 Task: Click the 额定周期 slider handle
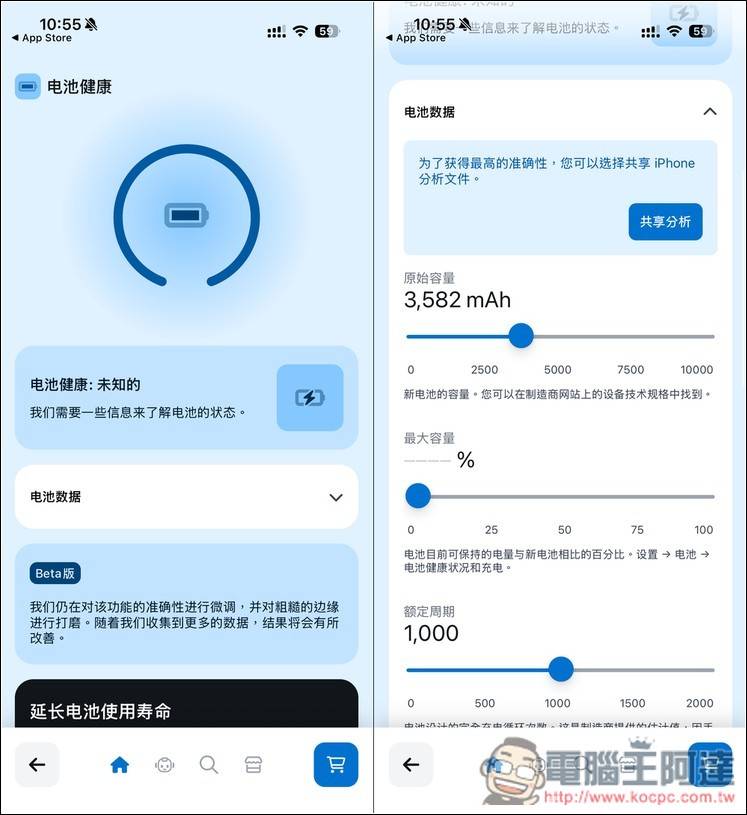[561, 668]
